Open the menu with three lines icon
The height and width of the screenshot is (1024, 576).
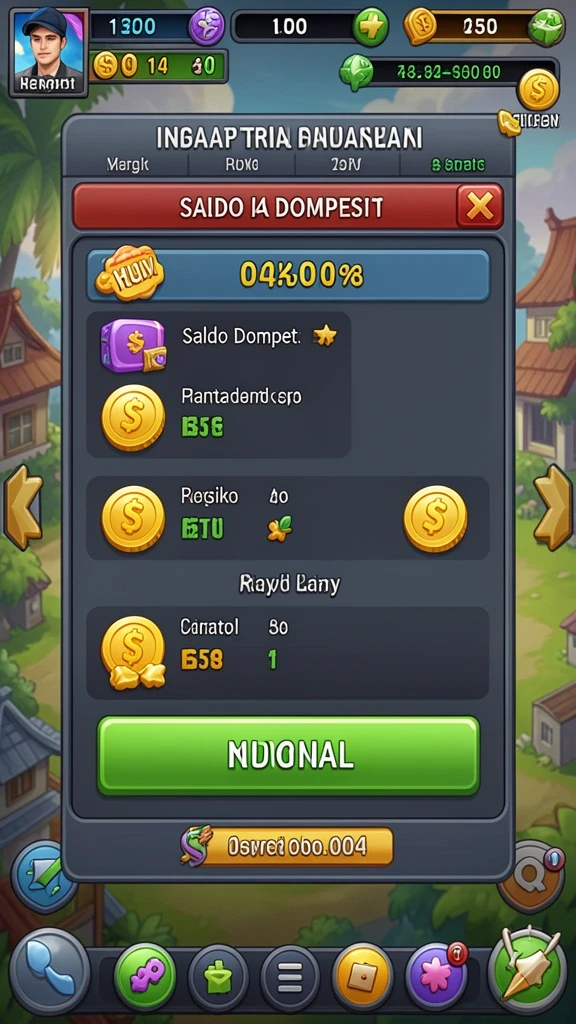(x=290, y=978)
